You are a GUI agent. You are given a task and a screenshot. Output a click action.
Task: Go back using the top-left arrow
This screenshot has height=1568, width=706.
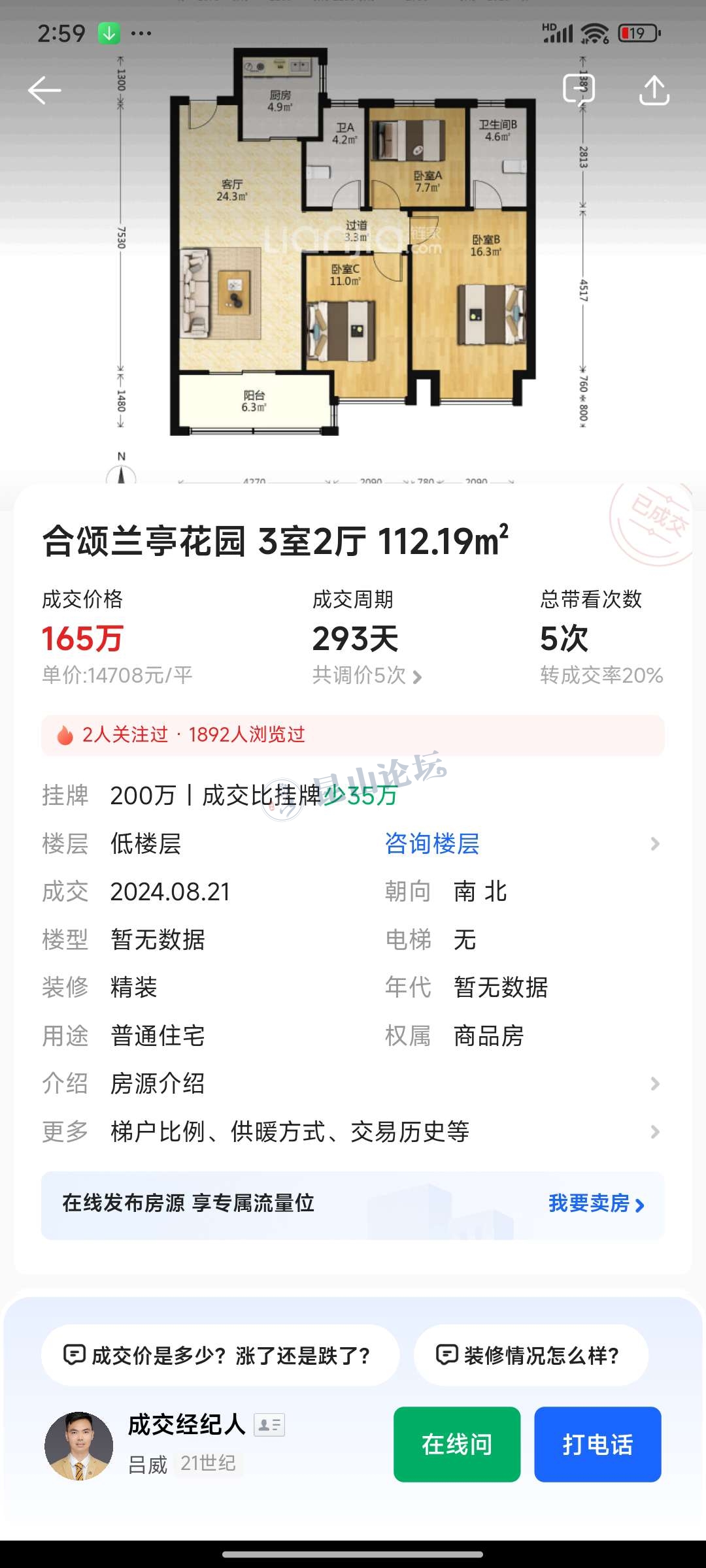(44, 90)
